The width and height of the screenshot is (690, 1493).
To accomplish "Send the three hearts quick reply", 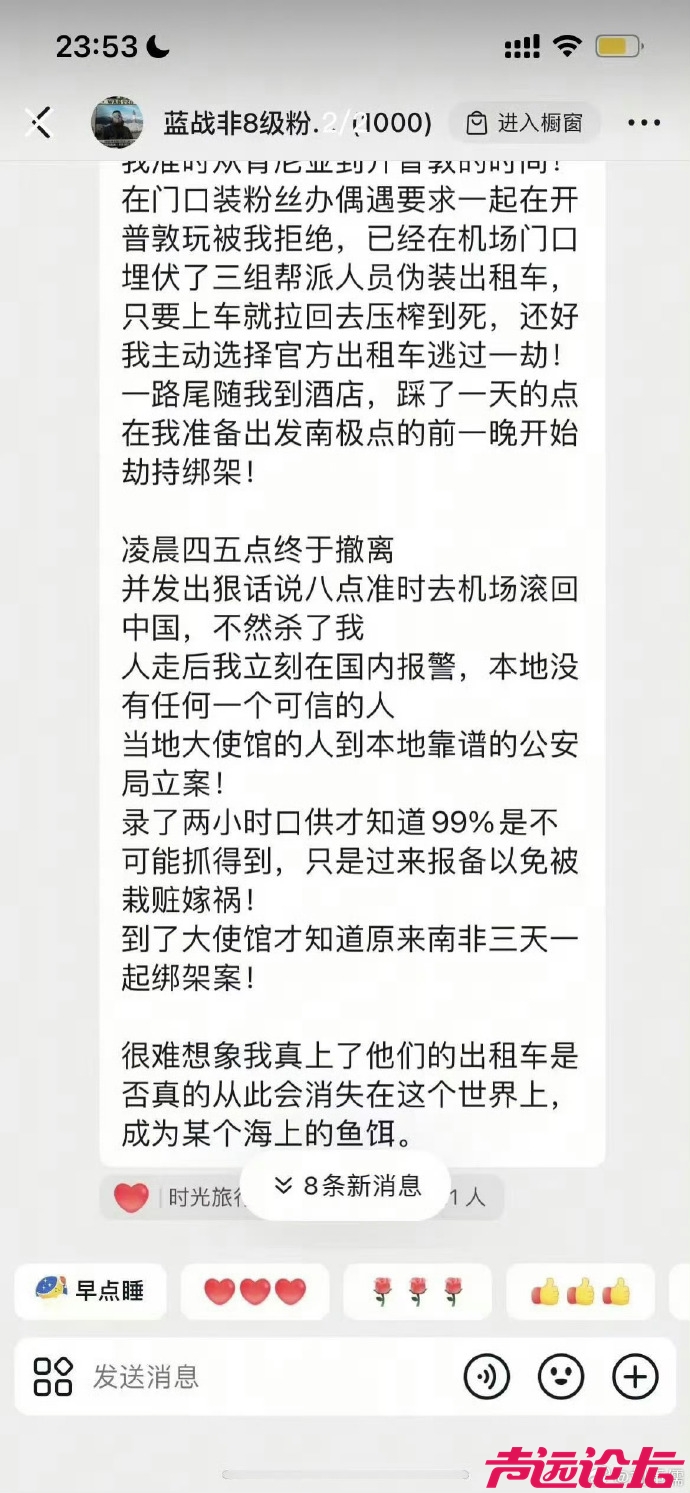I will pyautogui.click(x=255, y=1291).
